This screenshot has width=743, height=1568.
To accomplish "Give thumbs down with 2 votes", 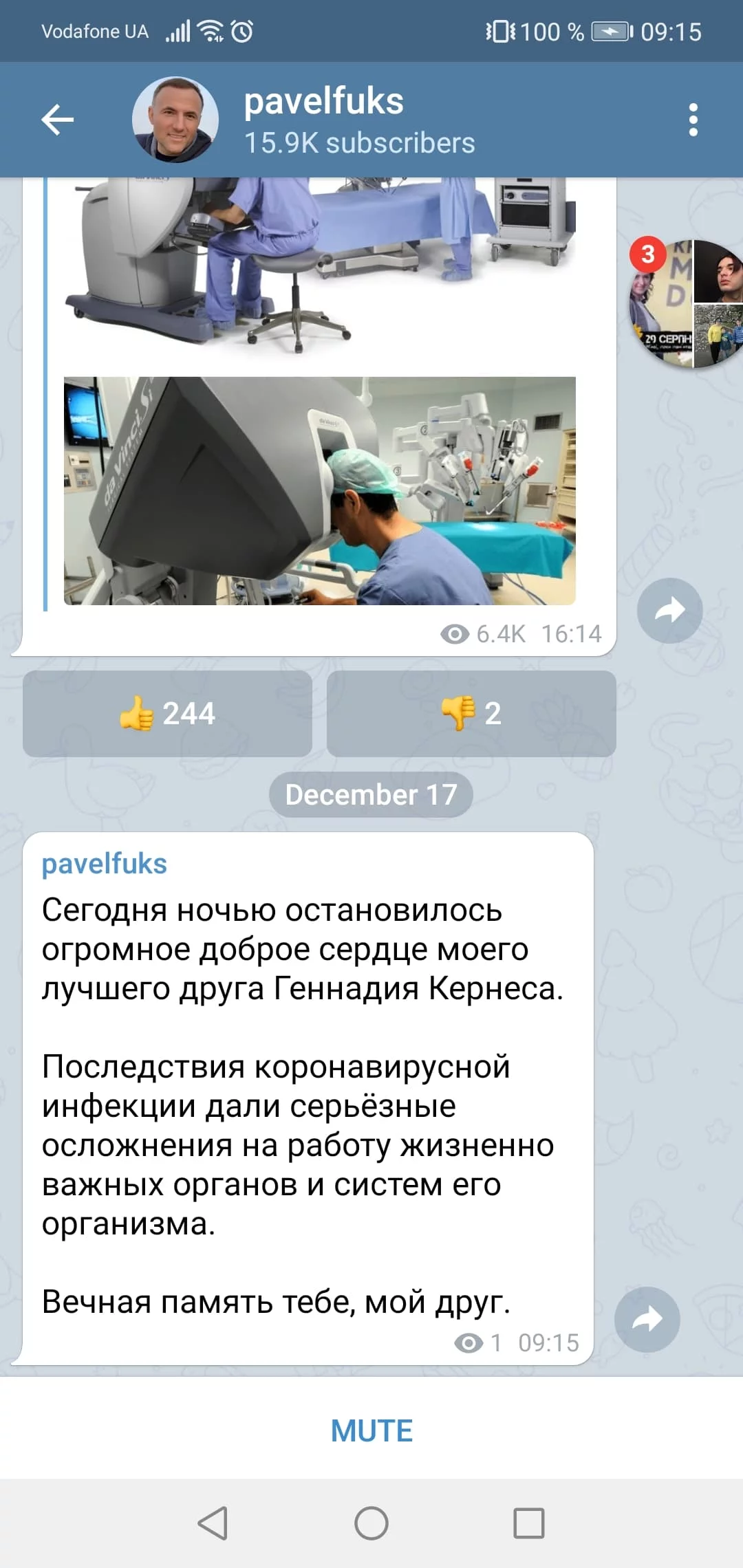I will pyautogui.click(x=471, y=714).
